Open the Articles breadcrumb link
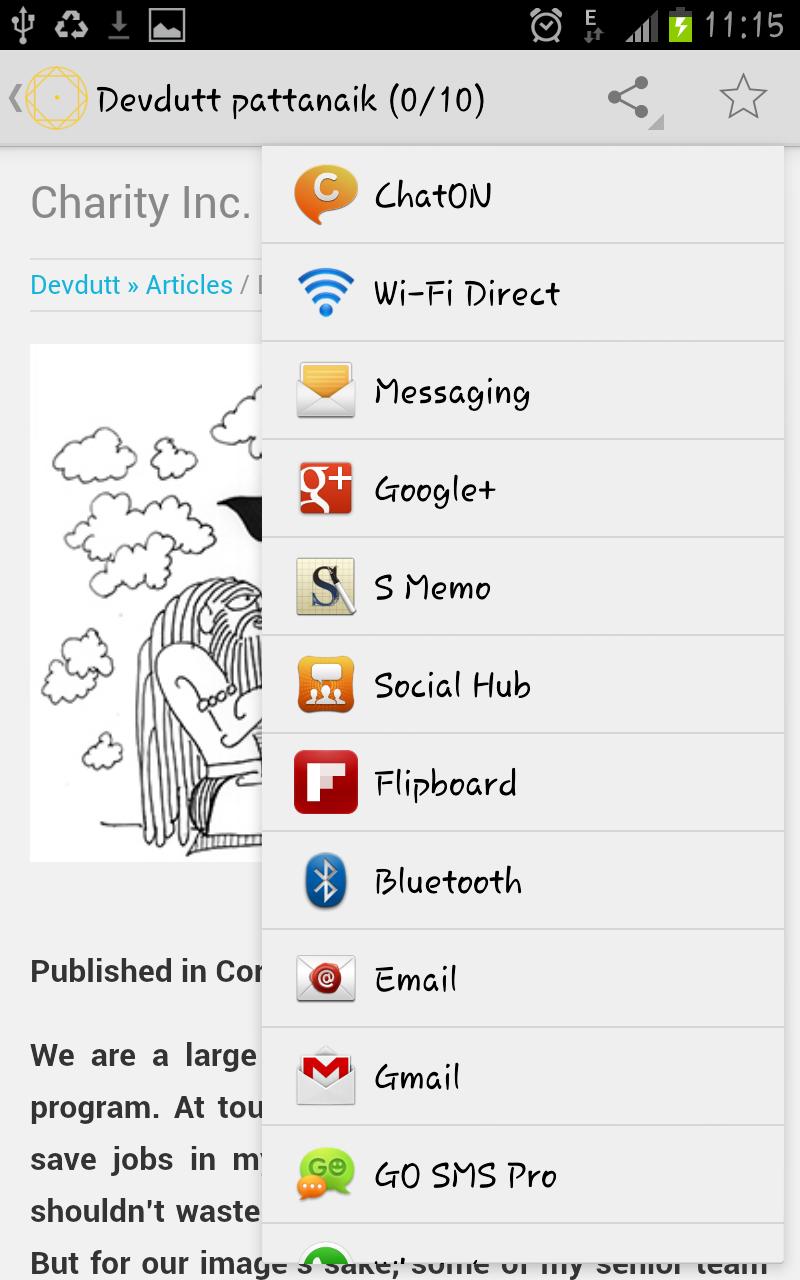 (189, 285)
